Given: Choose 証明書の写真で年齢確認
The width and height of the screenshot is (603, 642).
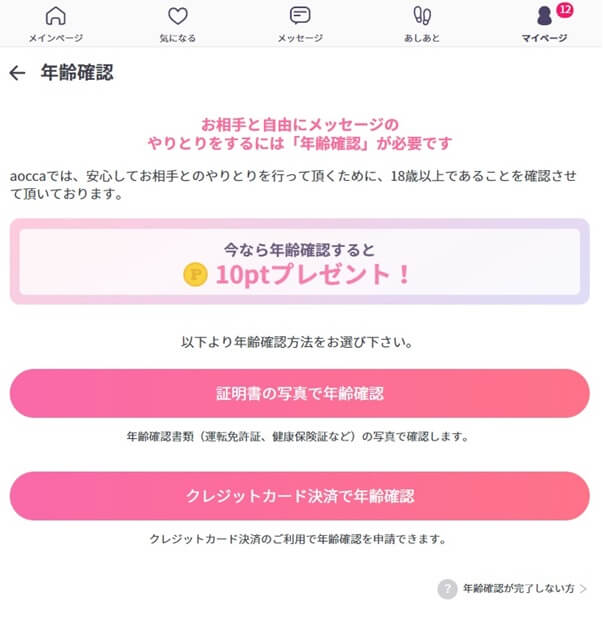Looking at the screenshot, I should 300,393.
